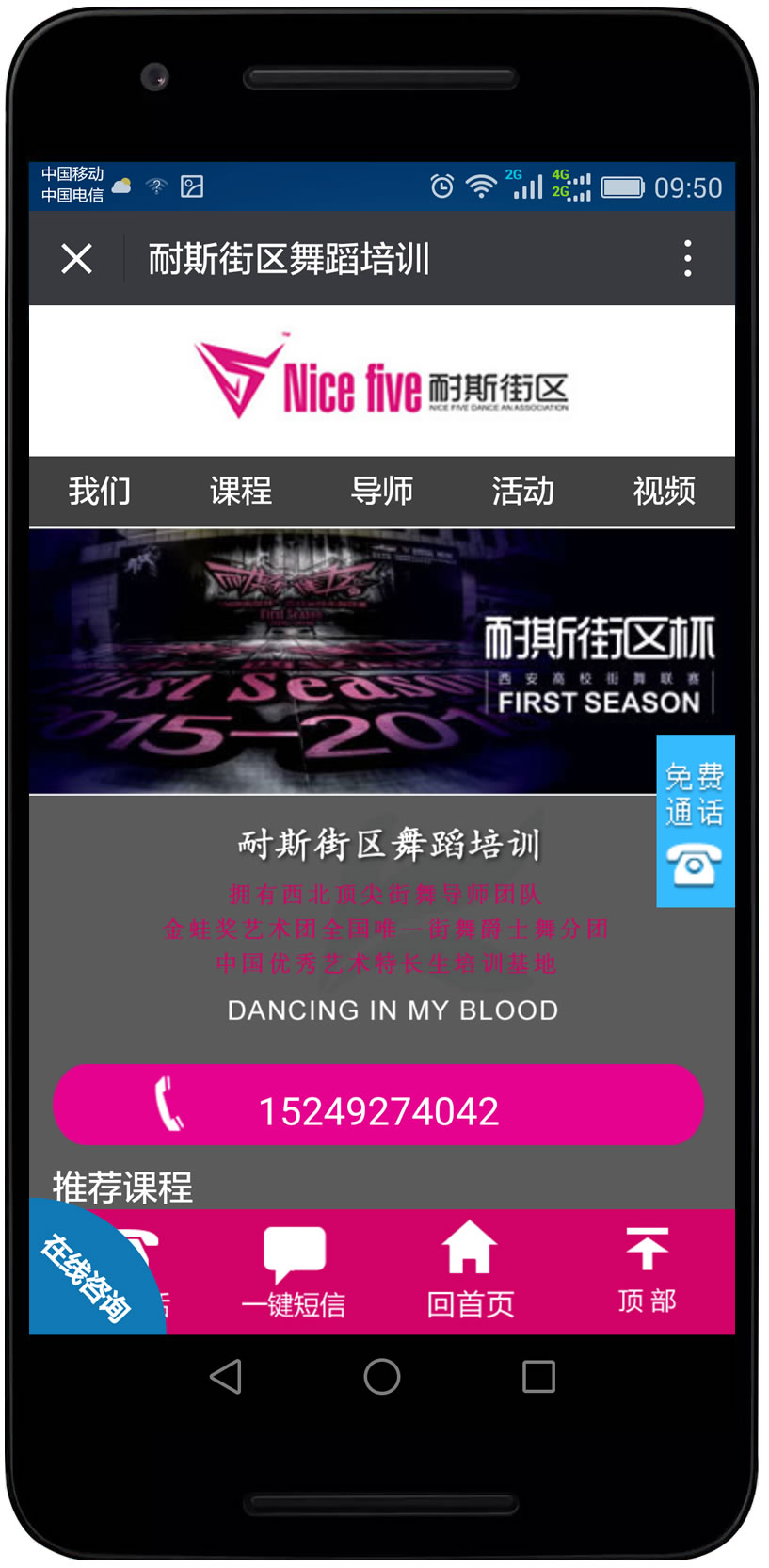
Task: Go to the 我们 section
Action: click(100, 491)
